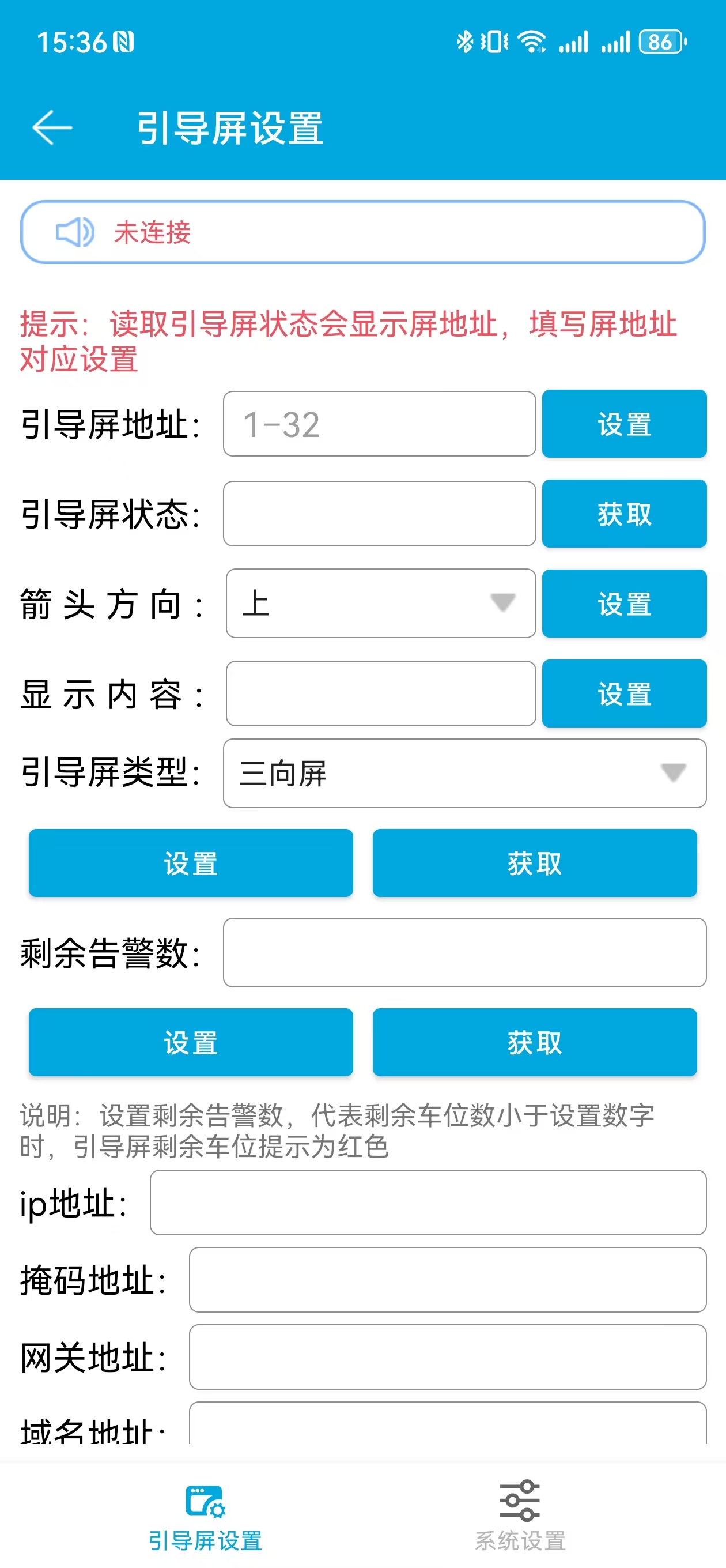Tap the 未连接 connection status bar

pos(362,232)
